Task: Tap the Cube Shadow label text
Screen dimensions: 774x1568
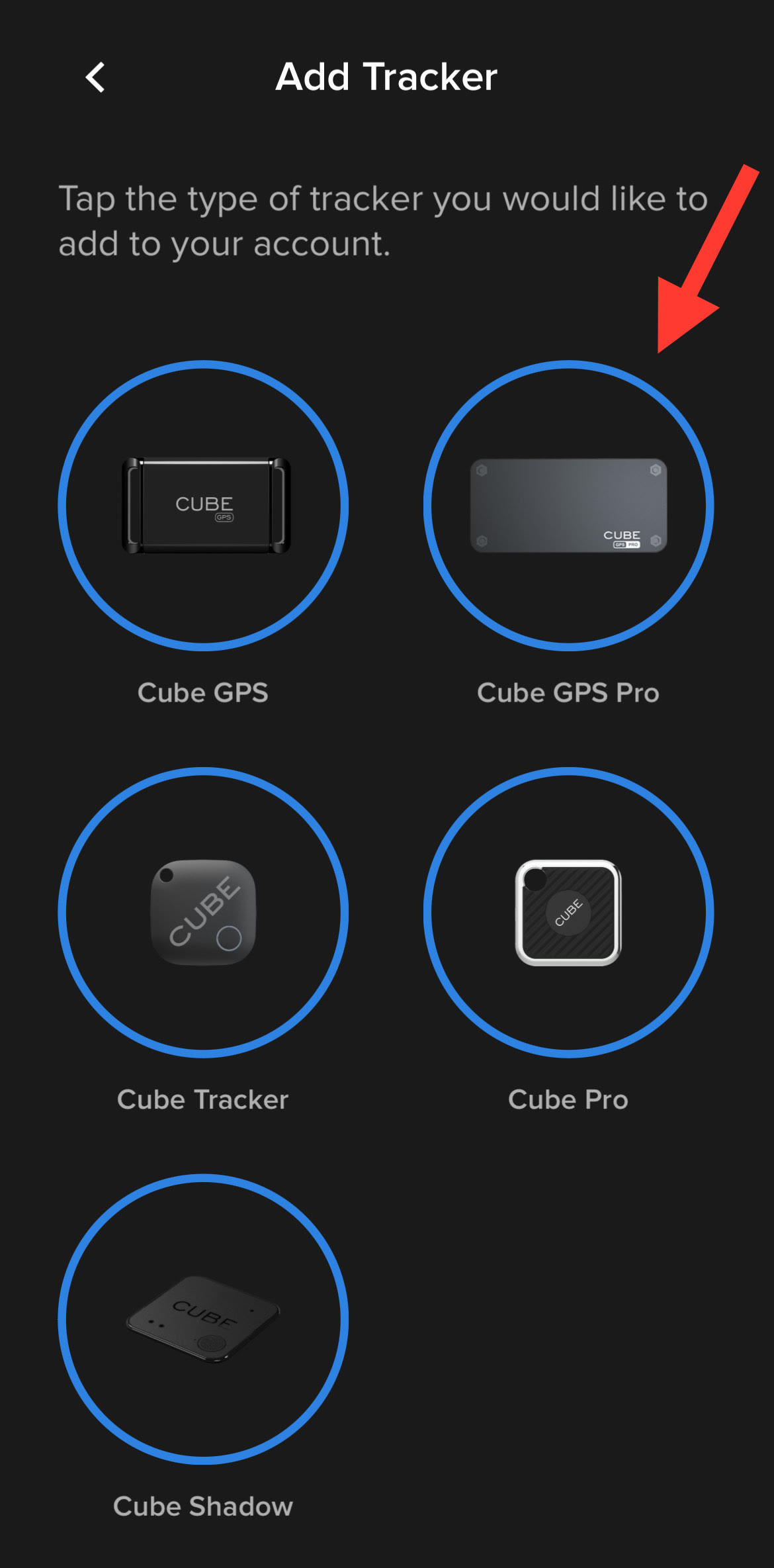Action: (x=202, y=1506)
